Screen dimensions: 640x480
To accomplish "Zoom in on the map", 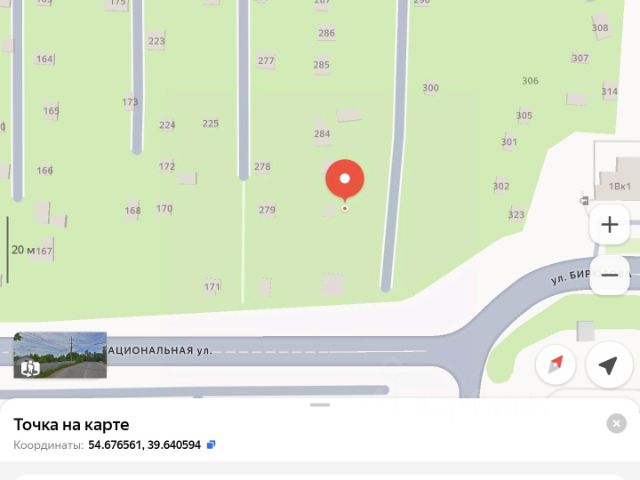I will click(609, 224).
